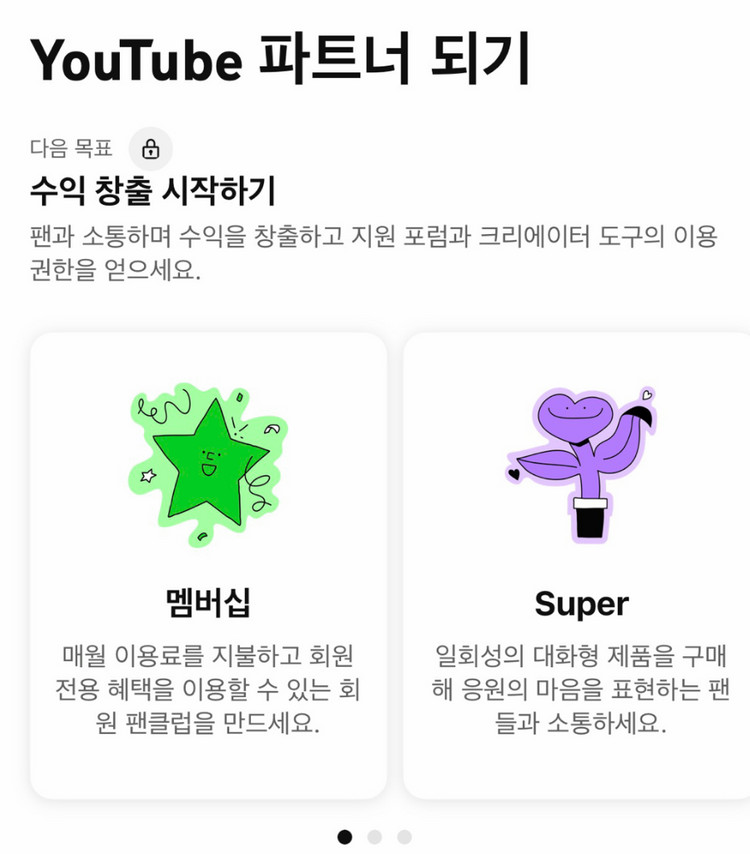Open the 멤버십 card
This screenshot has height=854, width=750.
pyautogui.click(x=208, y=565)
